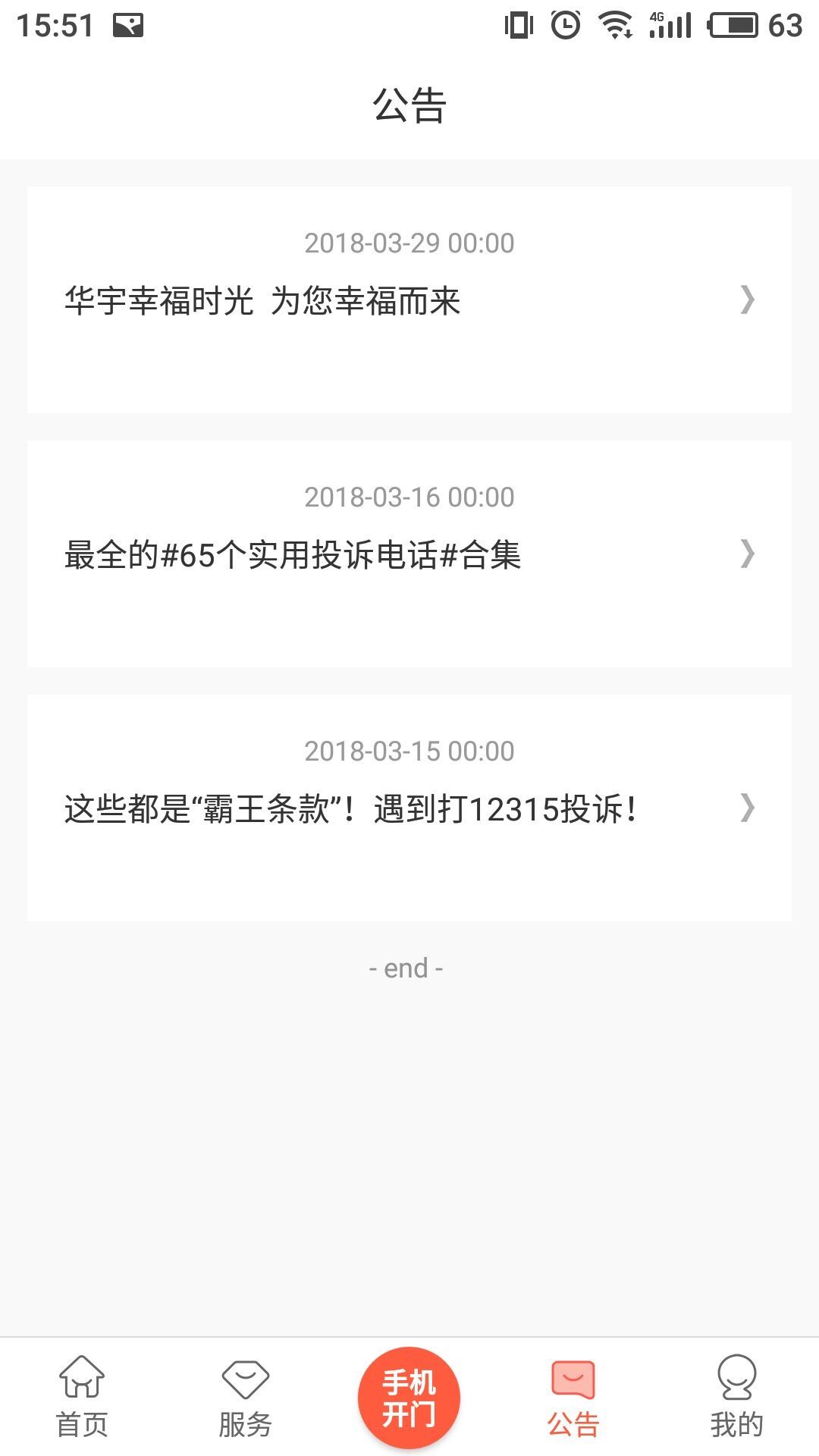Screen dimensions: 819x1456
Task: Open the 我的 tab
Action: (x=736, y=1397)
